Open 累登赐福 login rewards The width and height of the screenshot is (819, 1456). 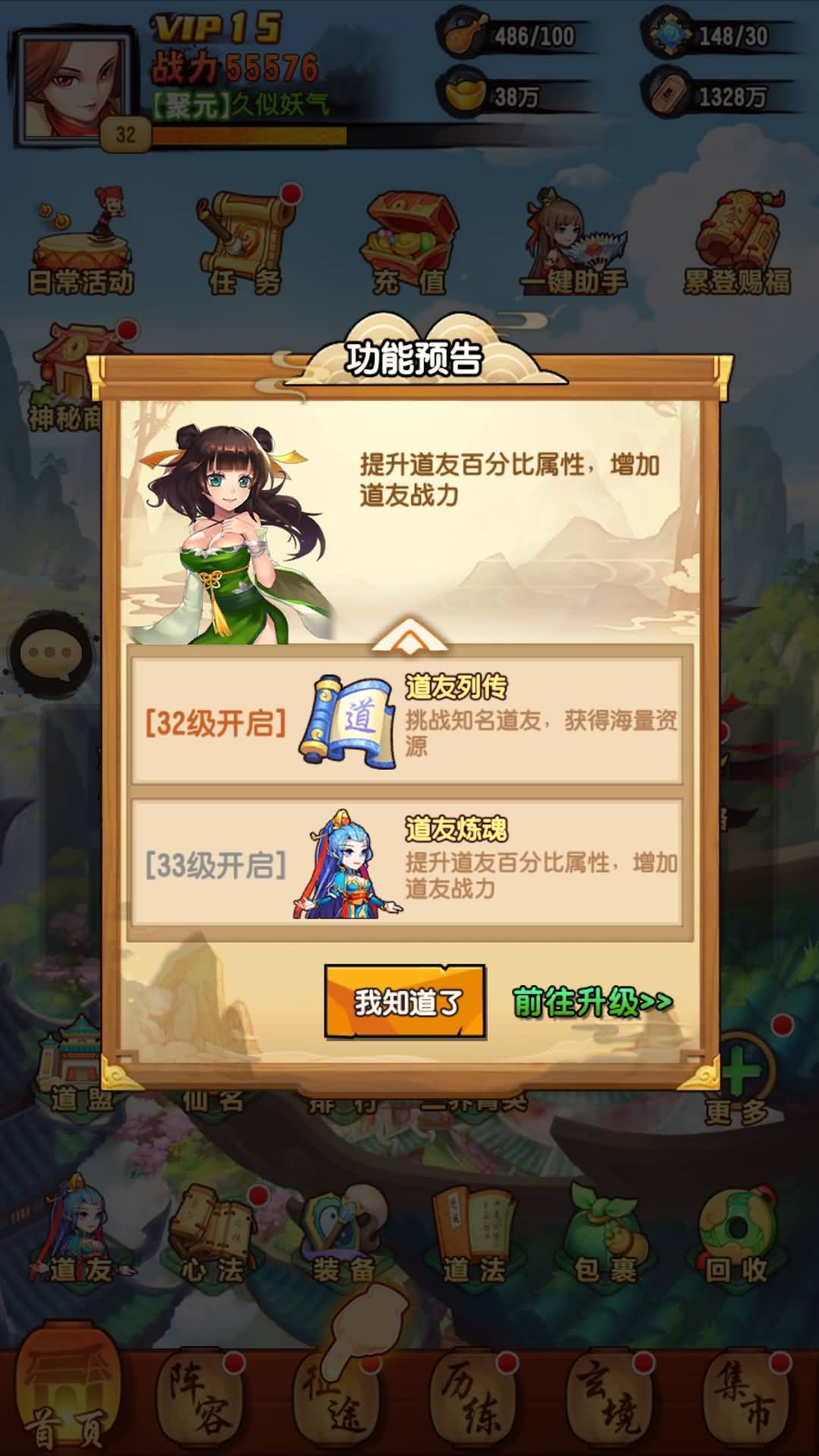pos(737,243)
